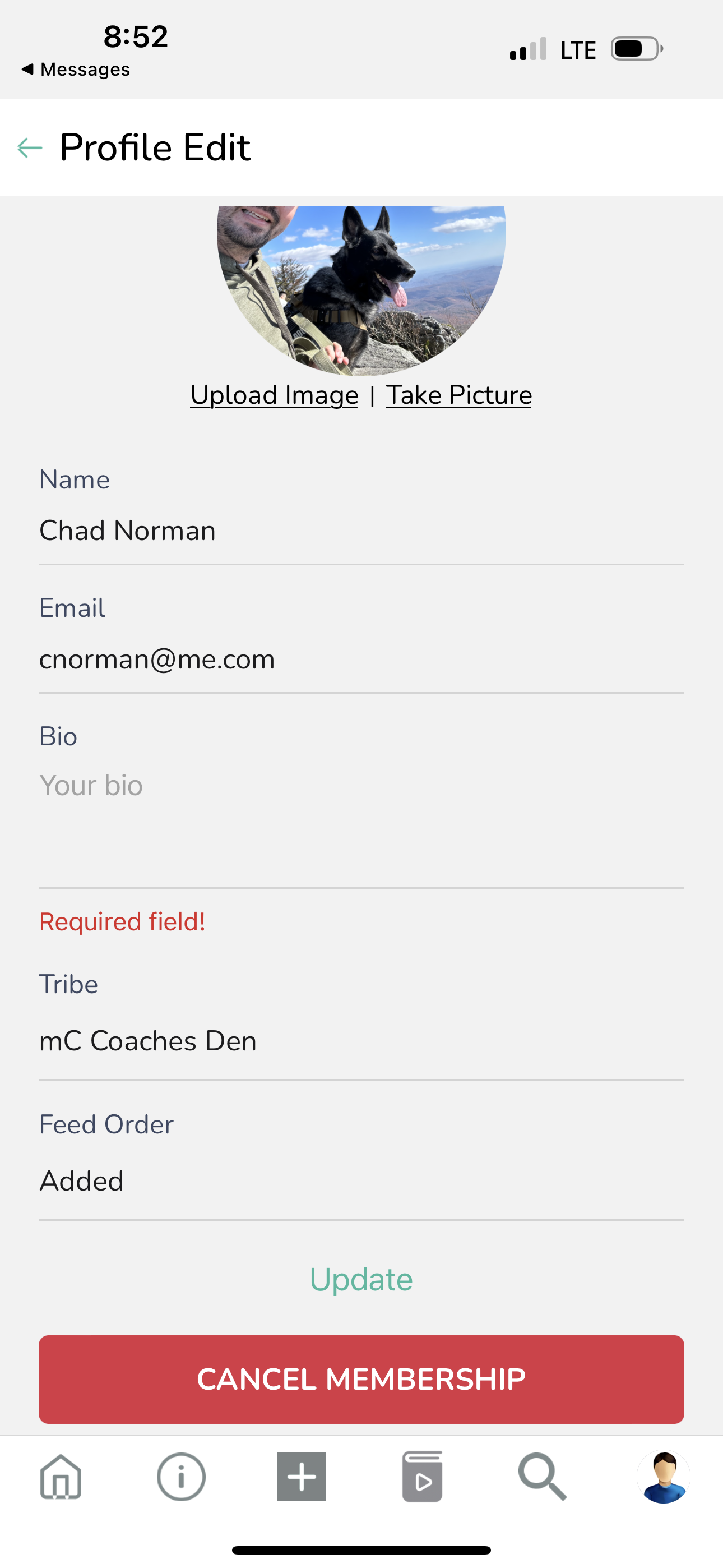This screenshot has height=1568, width=723.
Task: Tap Update to save the profile
Action: point(361,1279)
